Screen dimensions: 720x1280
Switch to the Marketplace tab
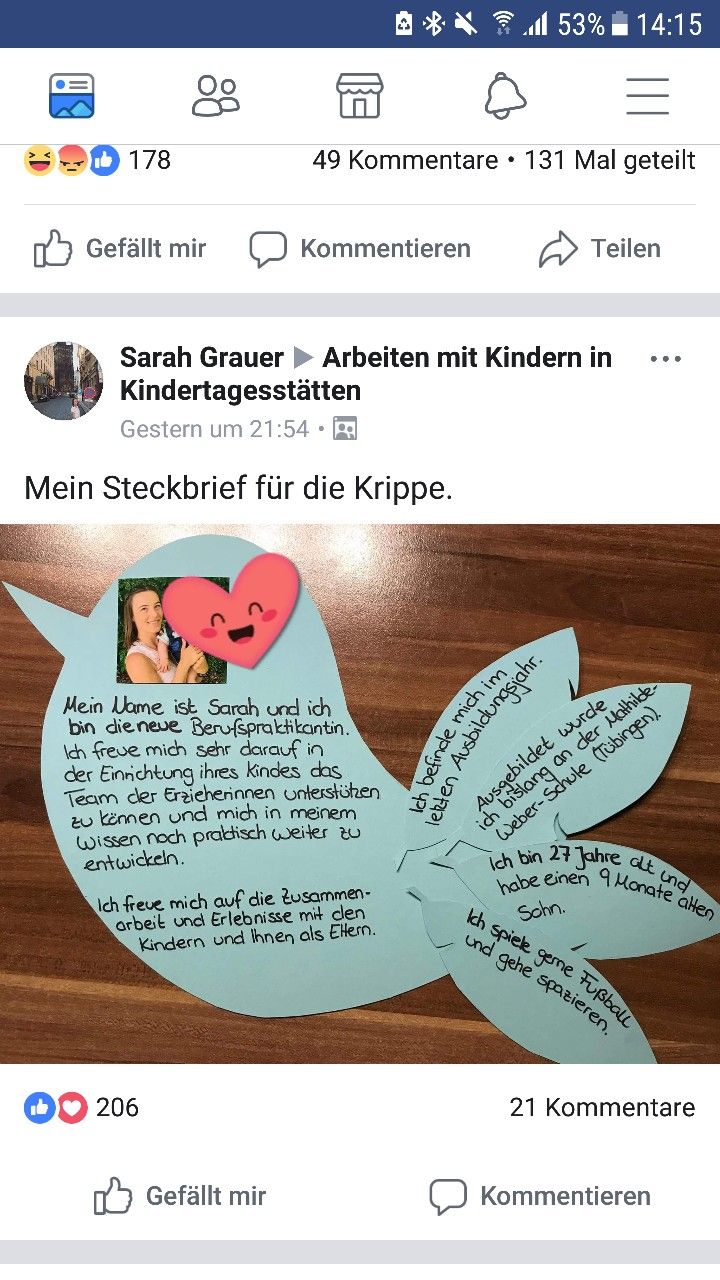coord(360,96)
